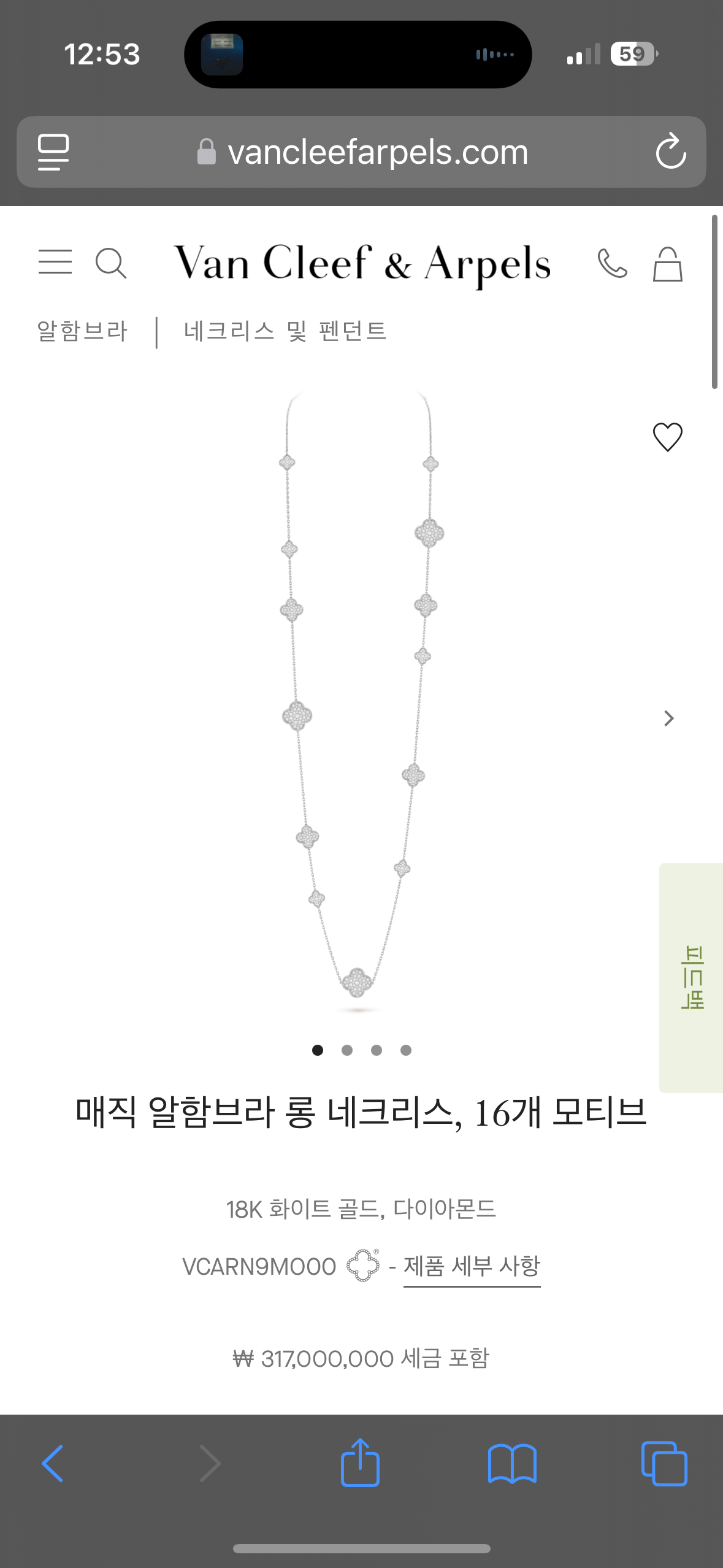Tap the phone contact icon
Screen dimensions: 723x1568
pyautogui.click(x=612, y=263)
